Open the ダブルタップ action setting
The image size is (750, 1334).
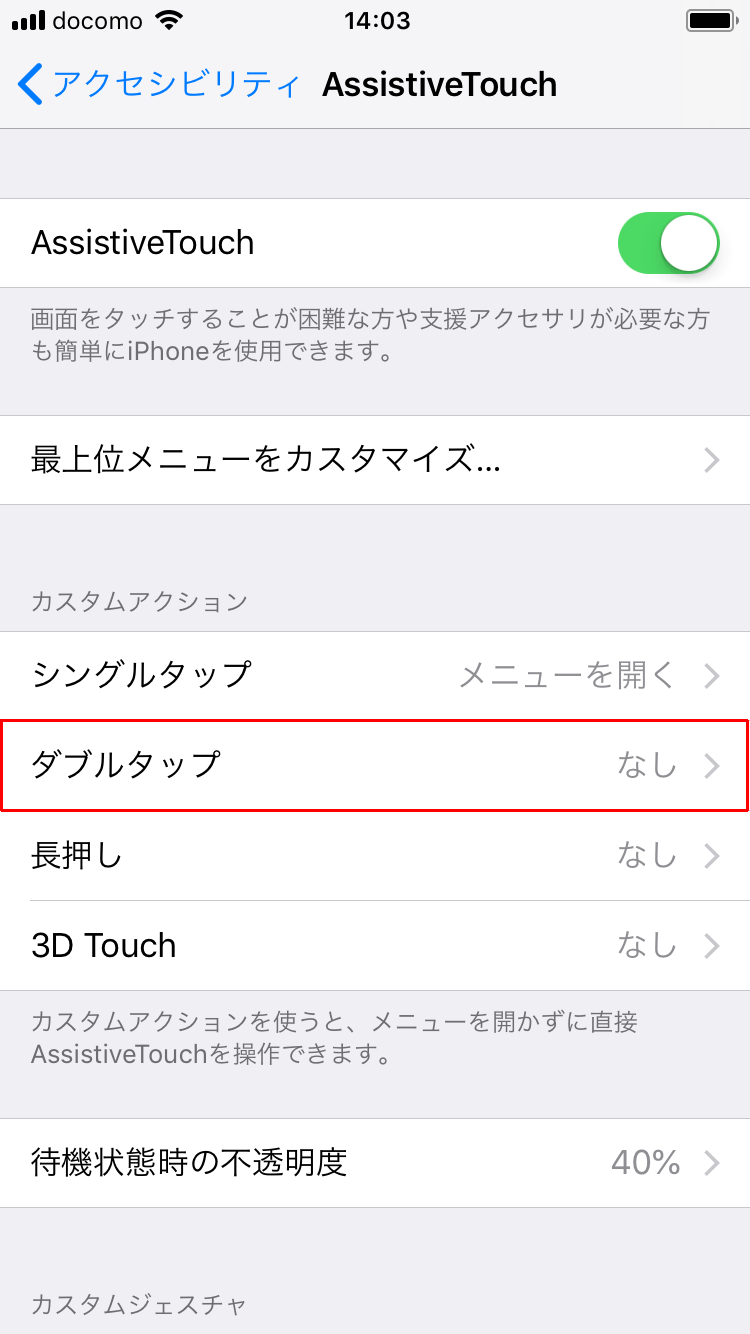[x=375, y=766]
